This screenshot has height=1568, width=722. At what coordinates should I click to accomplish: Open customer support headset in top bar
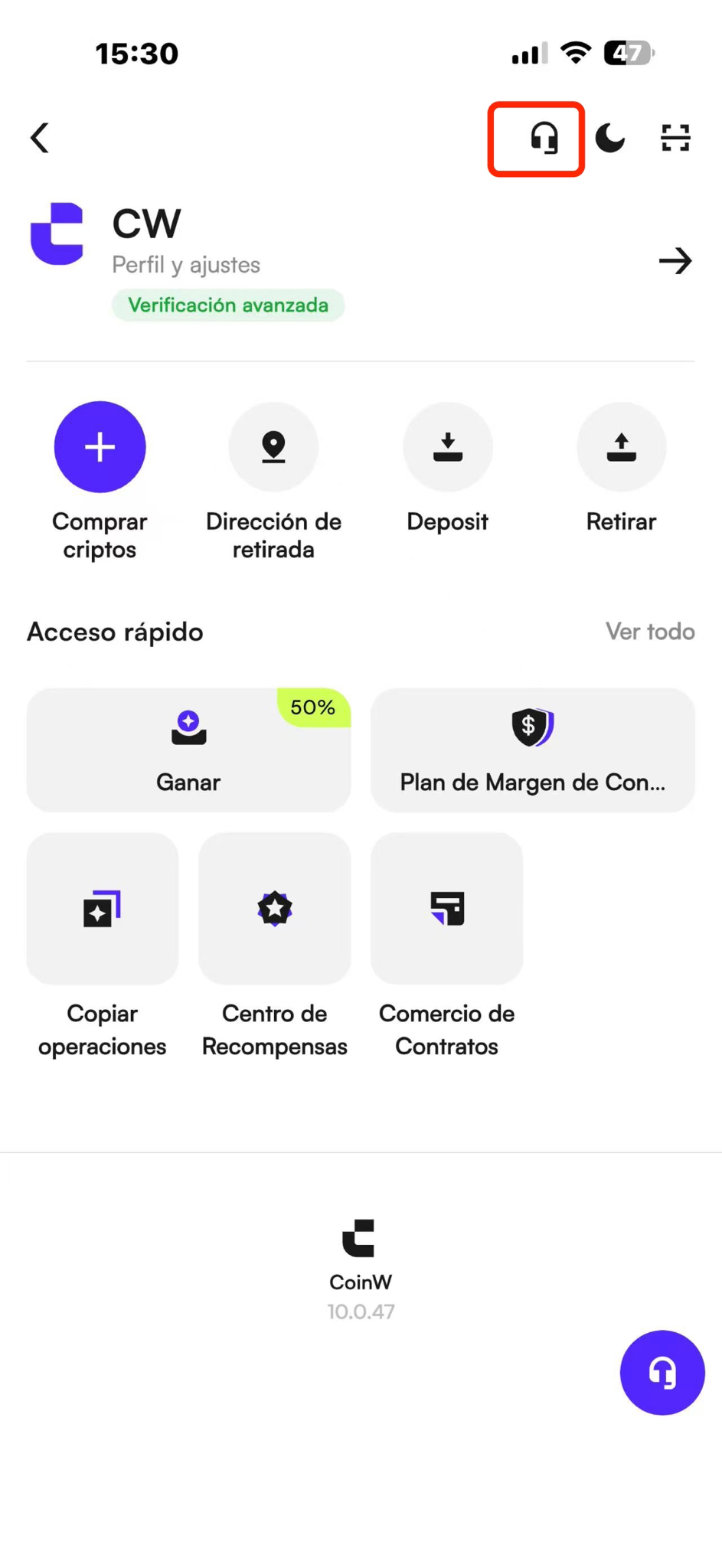544,139
